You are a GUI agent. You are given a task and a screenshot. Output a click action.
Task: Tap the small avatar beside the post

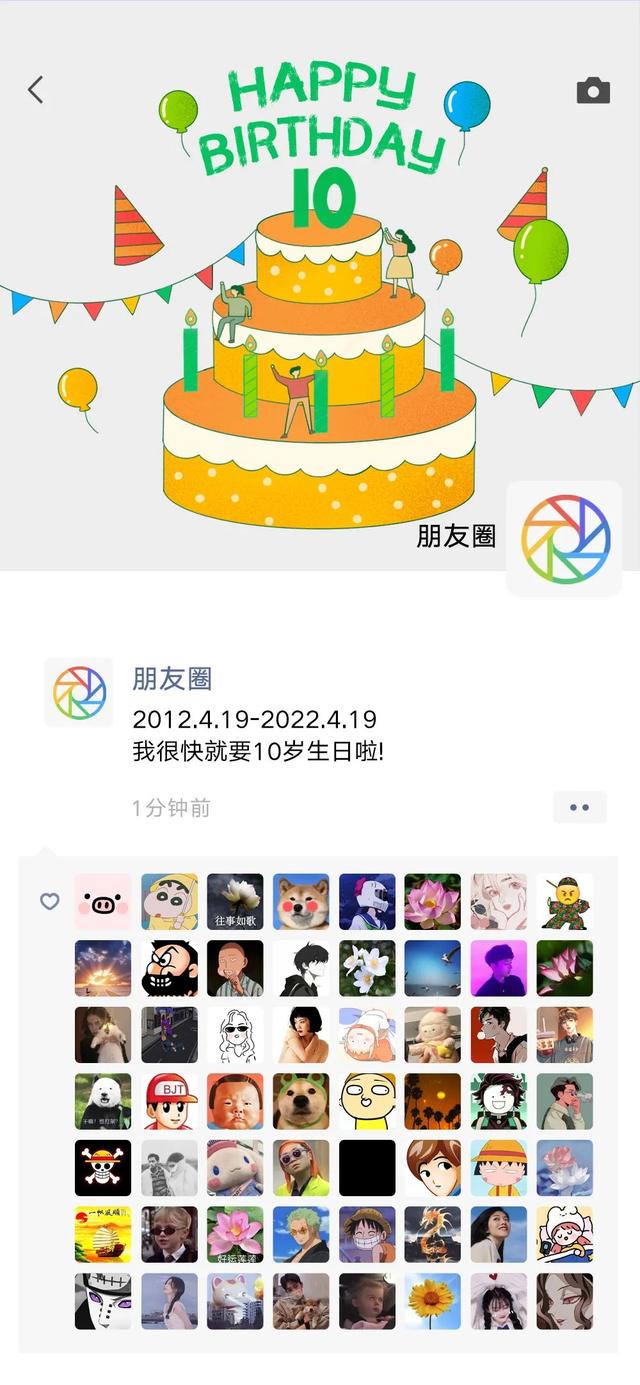[79, 692]
